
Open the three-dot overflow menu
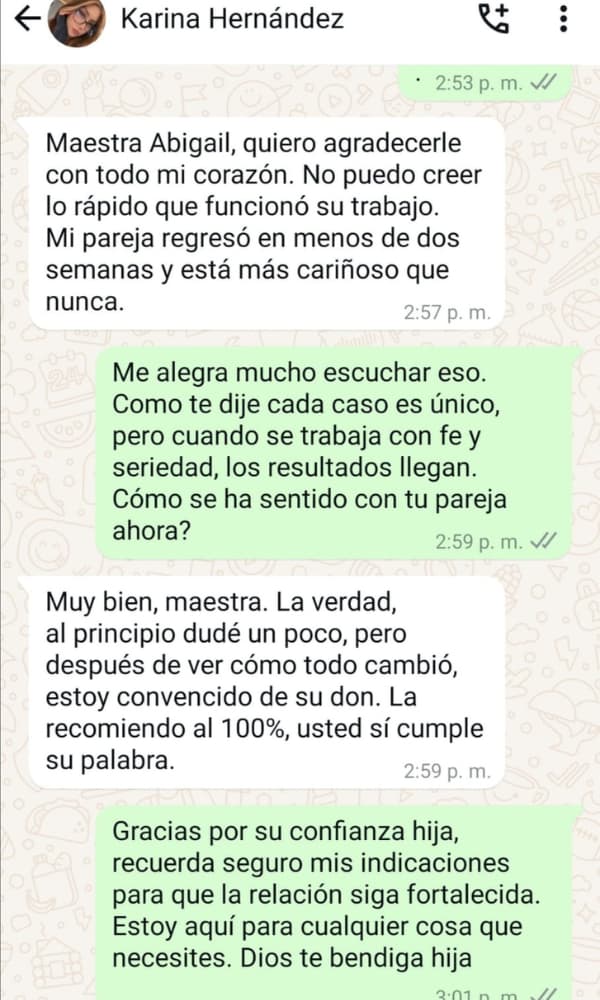click(564, 19)
